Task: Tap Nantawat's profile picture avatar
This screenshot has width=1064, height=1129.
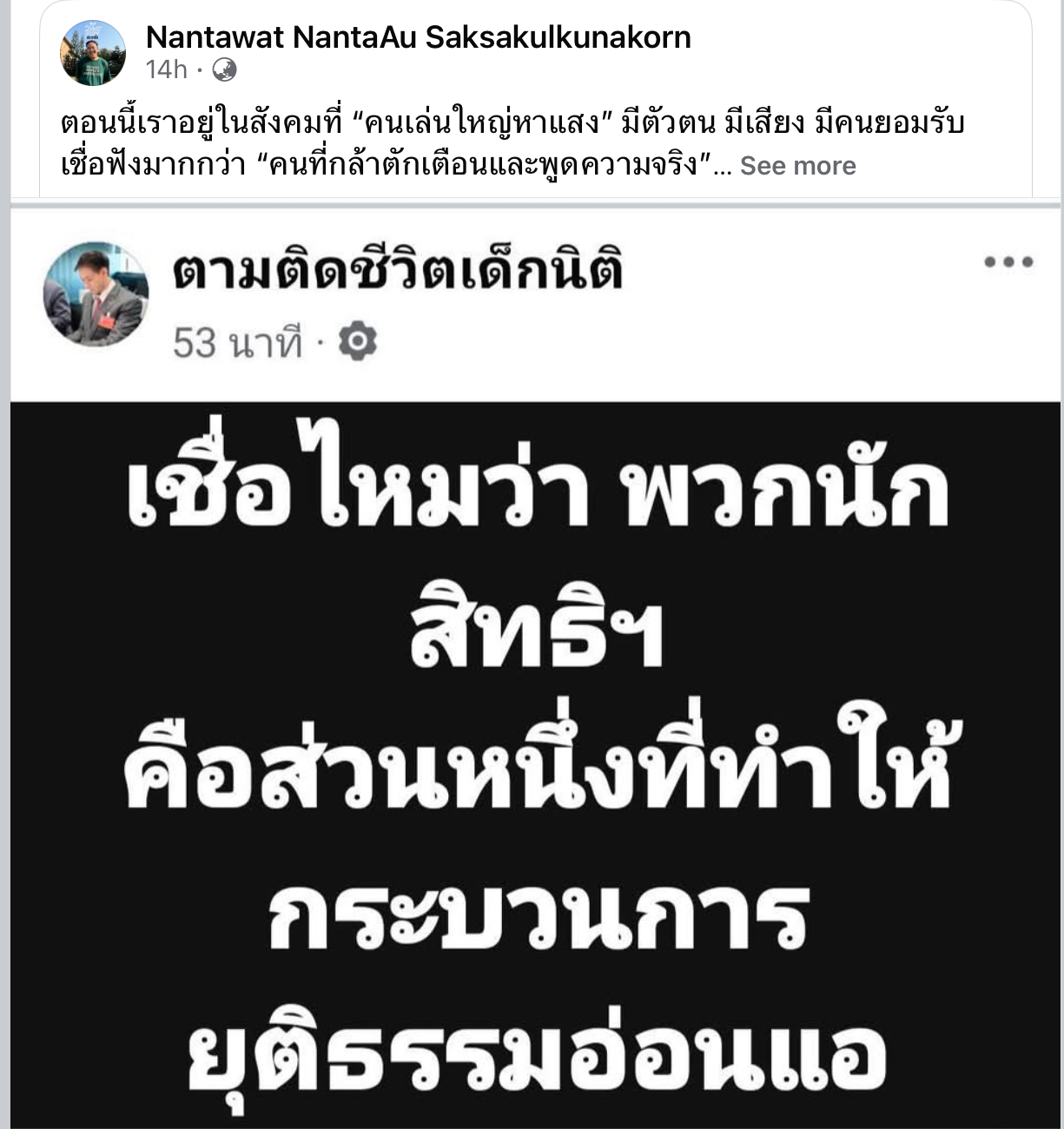Action: [93, 53]
